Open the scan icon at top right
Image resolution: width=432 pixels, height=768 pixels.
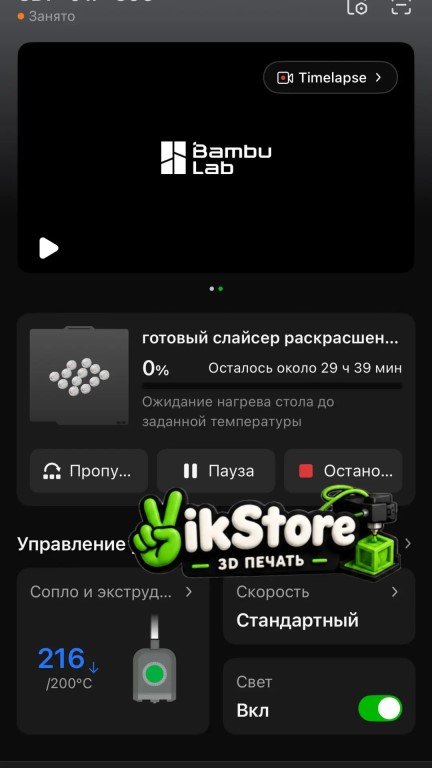point(401,7)
